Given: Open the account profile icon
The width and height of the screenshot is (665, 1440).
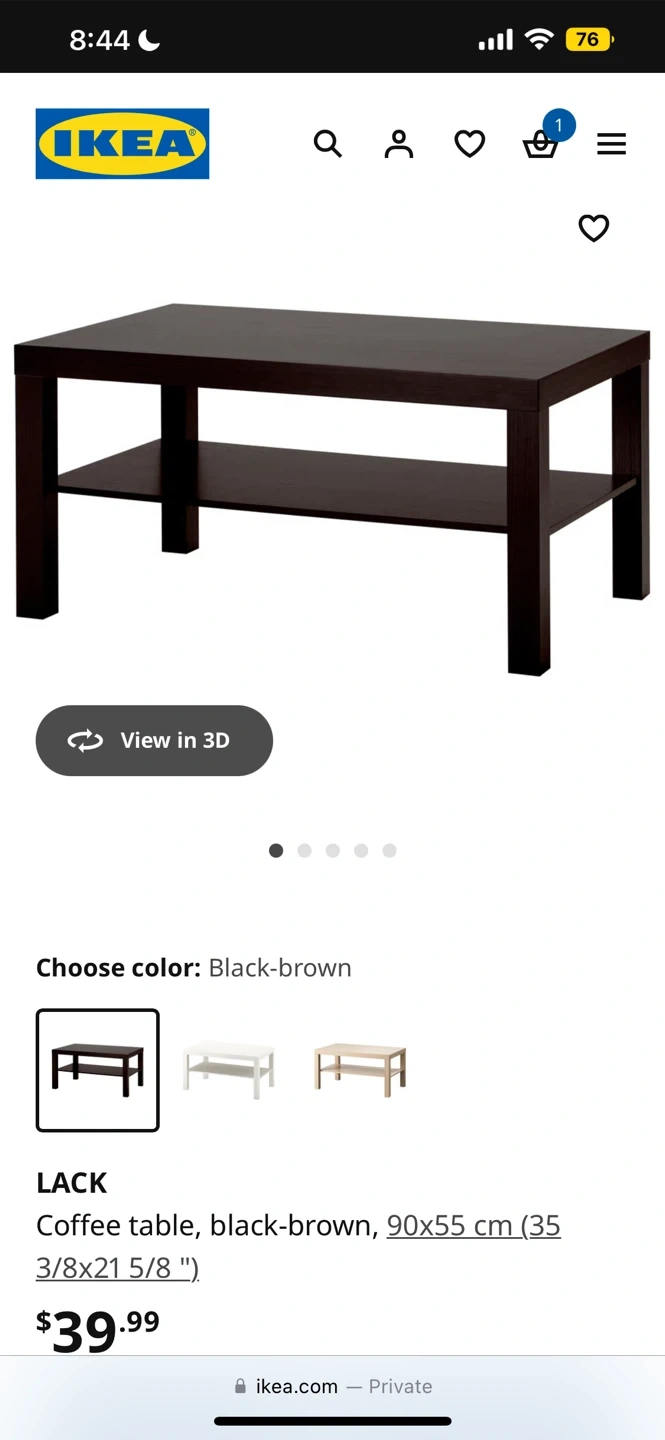Looking at the screenshot, I should click(x=398, y=144).
